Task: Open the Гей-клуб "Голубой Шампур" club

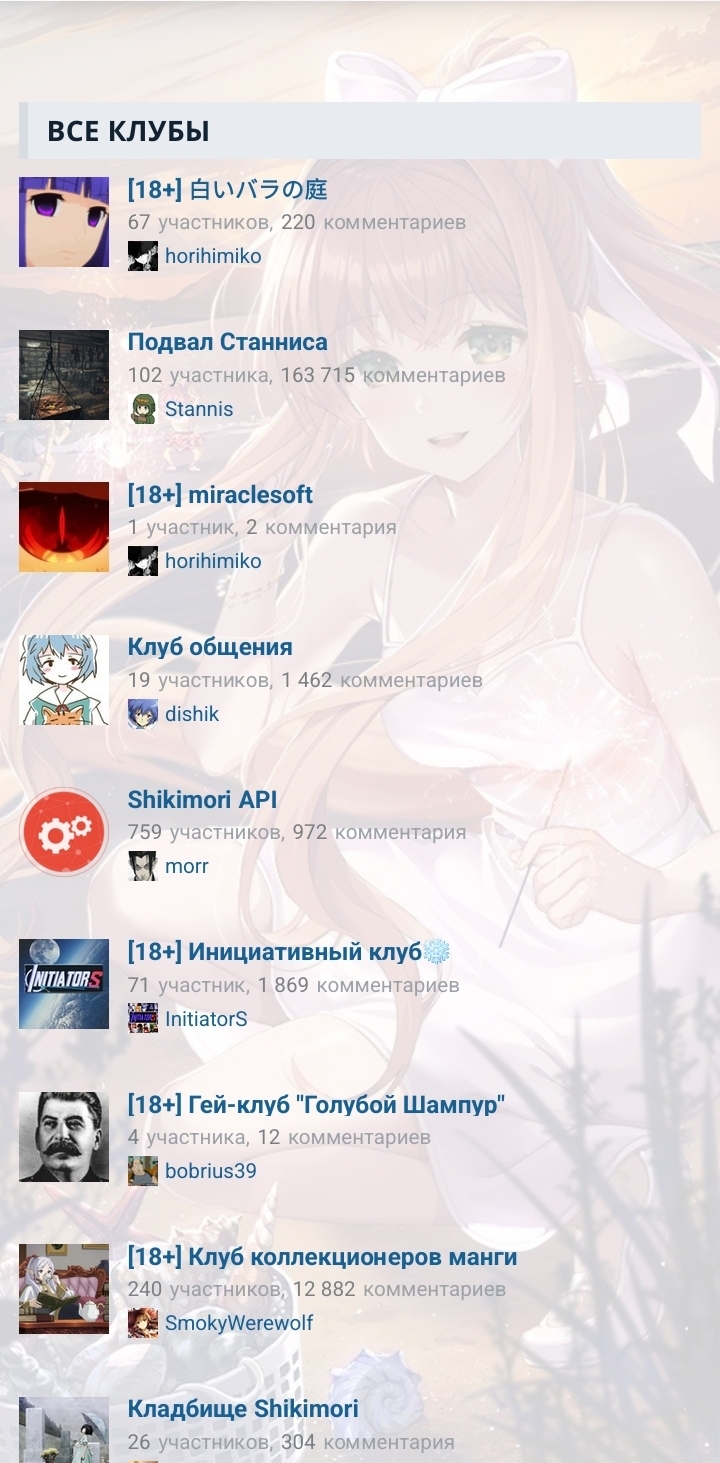Action: [316, 1105]
